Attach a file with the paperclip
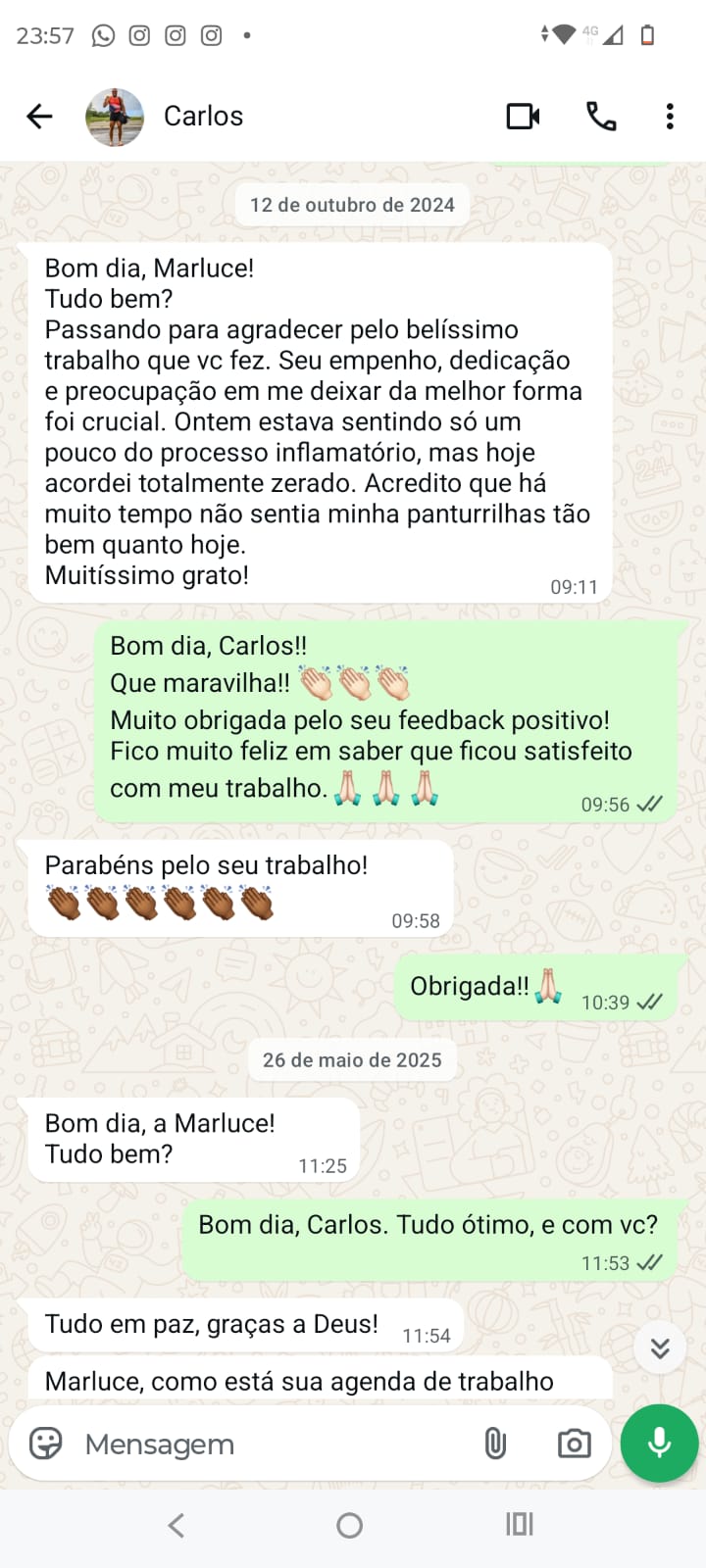Screen dimensions: 706x1568 click(495, 1444)
